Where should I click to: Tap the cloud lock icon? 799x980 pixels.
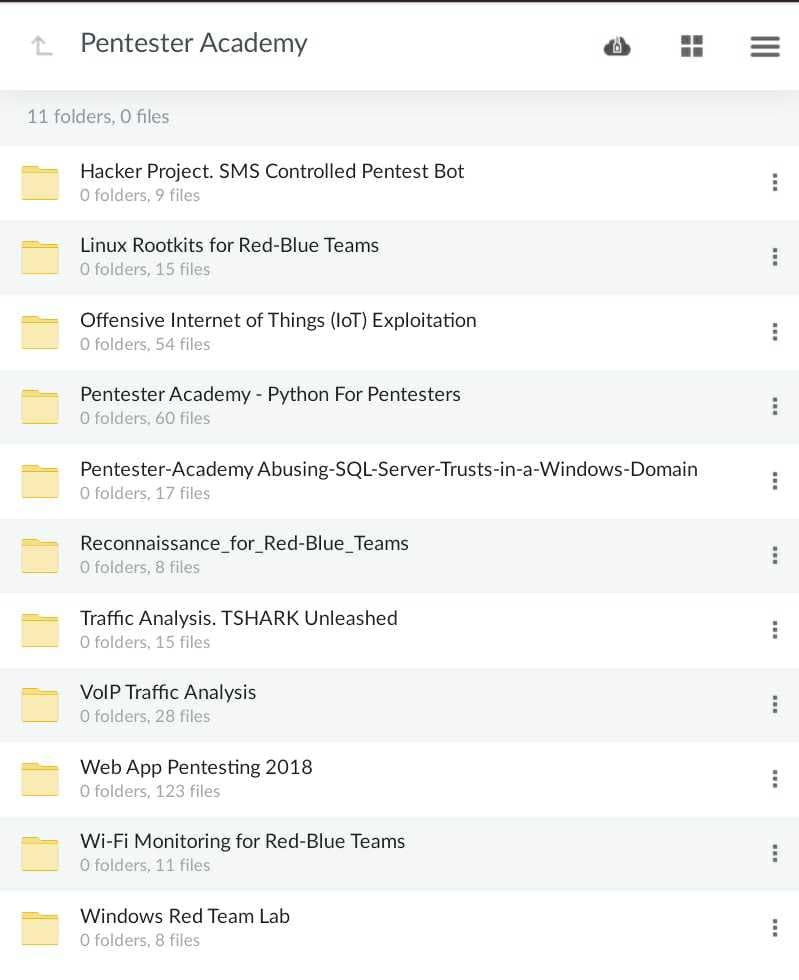pyautogui.click(x=617, y=46)
